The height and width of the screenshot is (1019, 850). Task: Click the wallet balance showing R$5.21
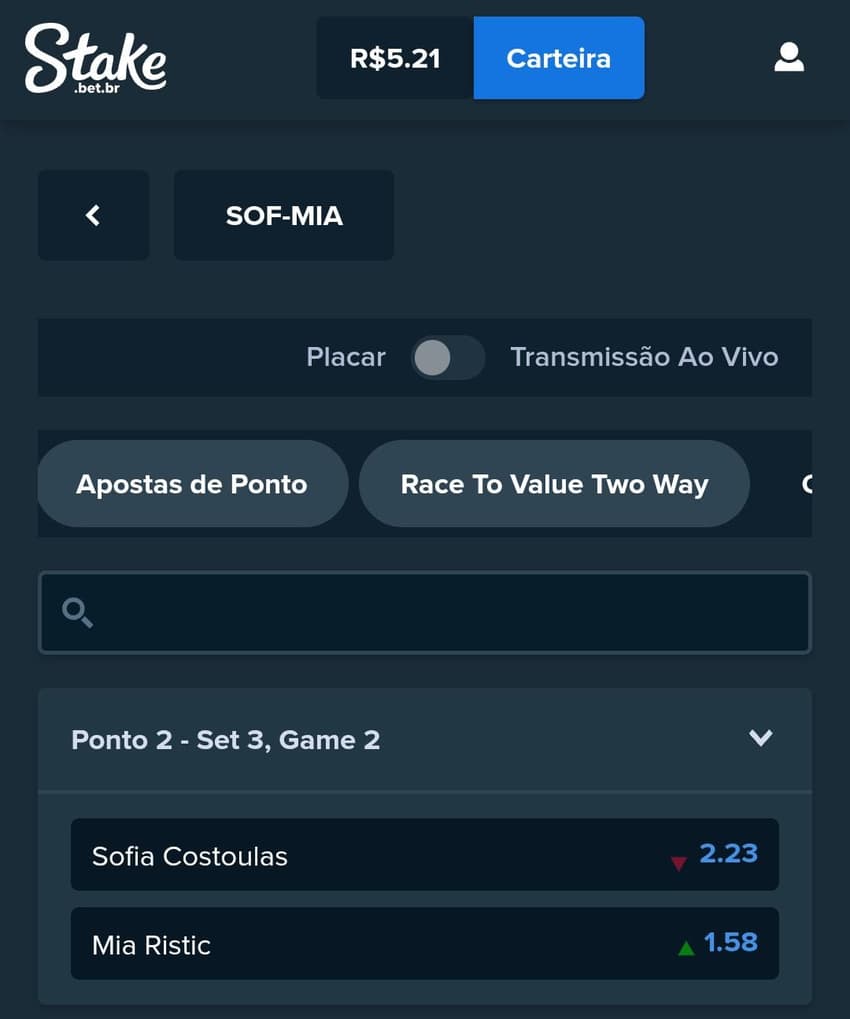pyautogui.click(x=394, y=58)
